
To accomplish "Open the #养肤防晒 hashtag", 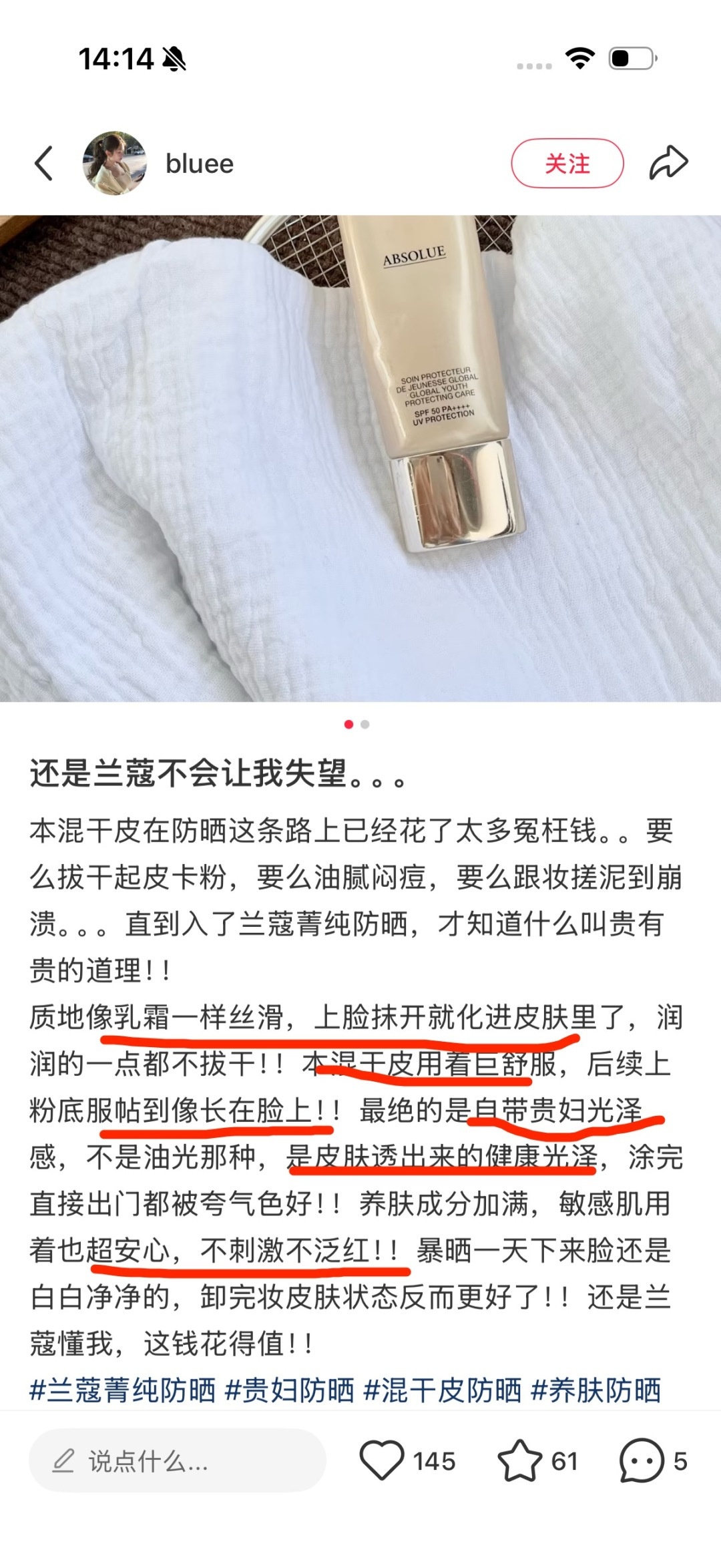I will point(595,1390).
